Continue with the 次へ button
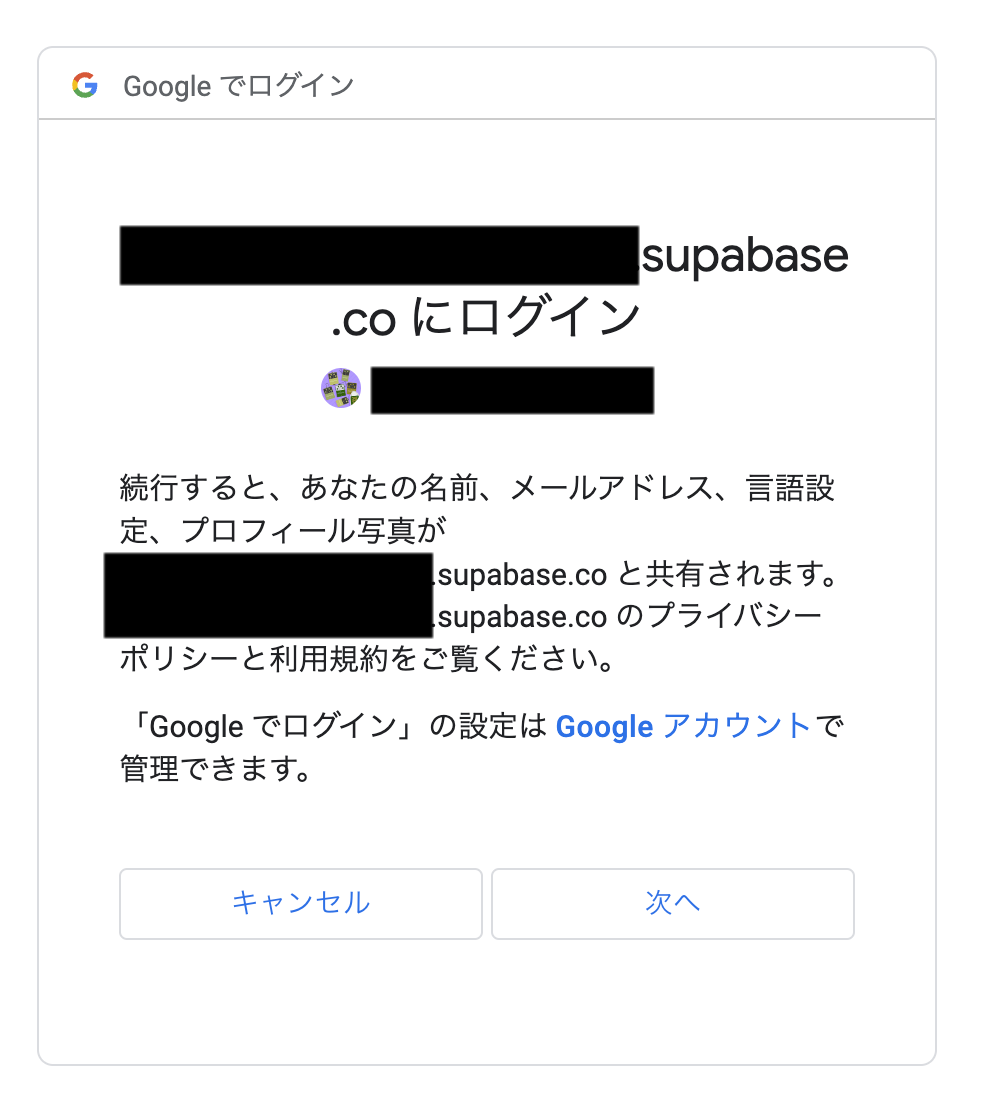 coord(672,903)
